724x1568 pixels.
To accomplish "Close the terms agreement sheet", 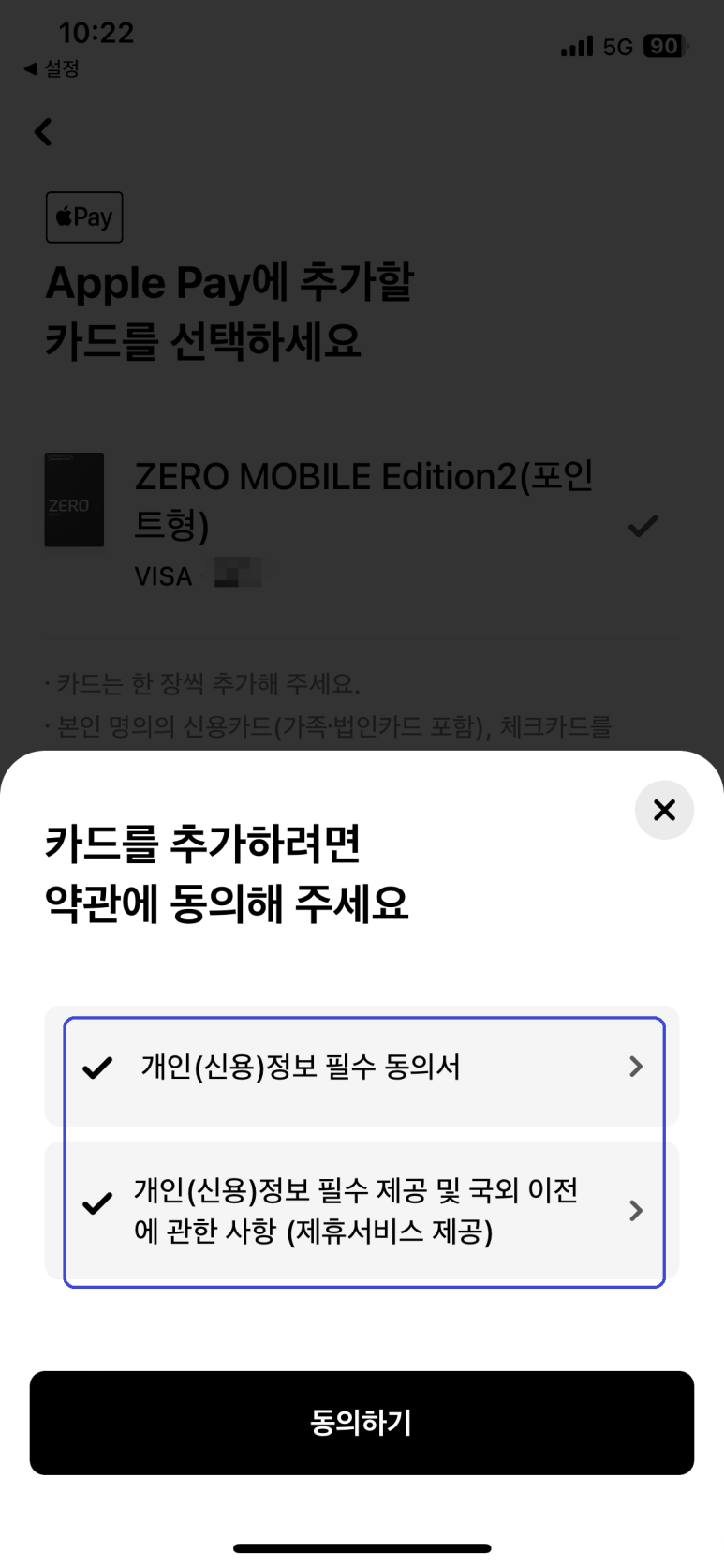I will click(664, 810).
